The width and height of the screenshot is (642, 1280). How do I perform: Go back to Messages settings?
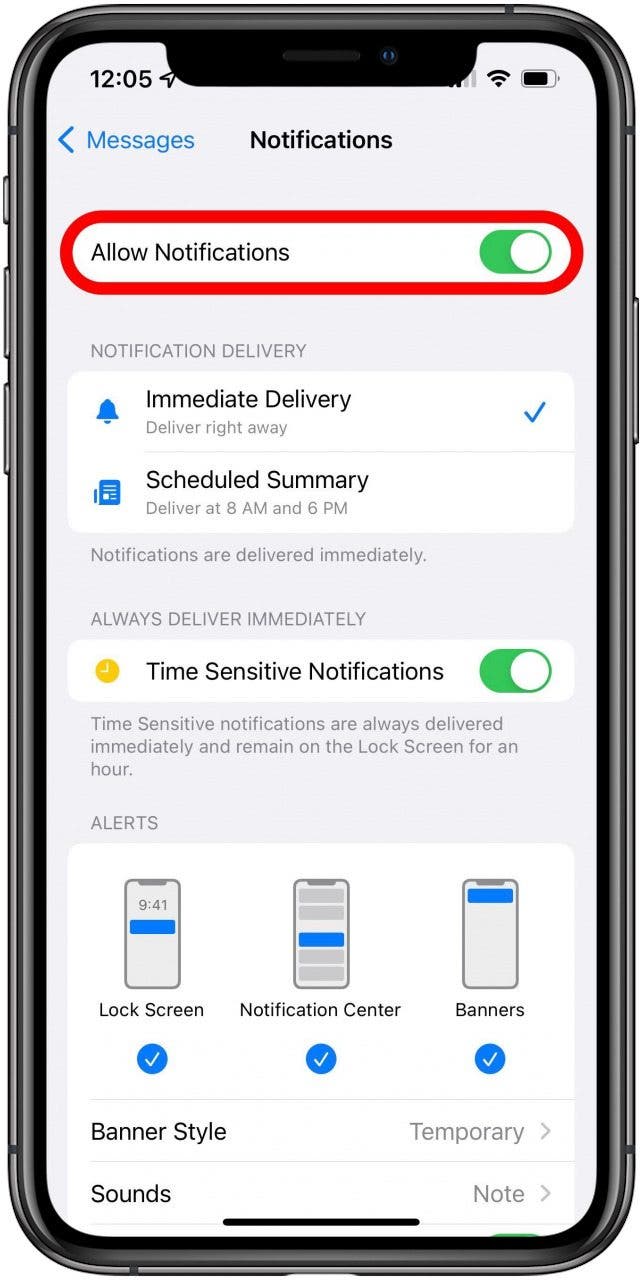click(126, 140)
